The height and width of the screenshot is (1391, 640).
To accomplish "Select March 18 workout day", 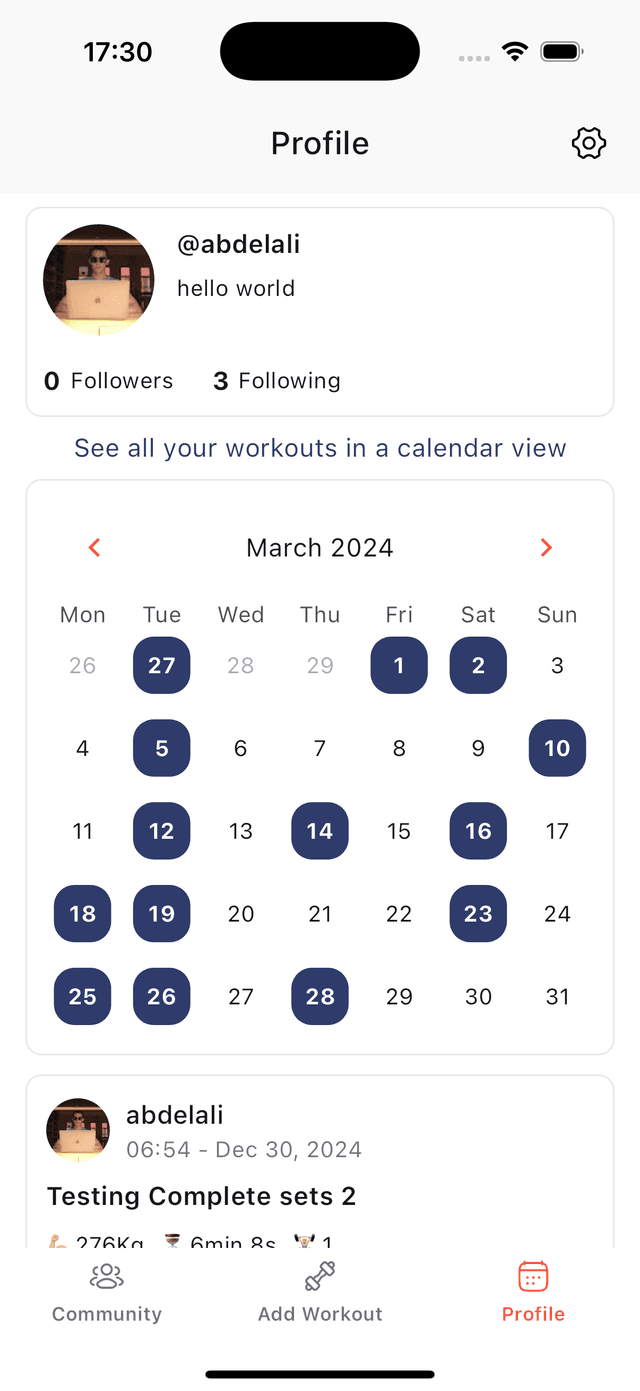I will [x=83, y=914].
